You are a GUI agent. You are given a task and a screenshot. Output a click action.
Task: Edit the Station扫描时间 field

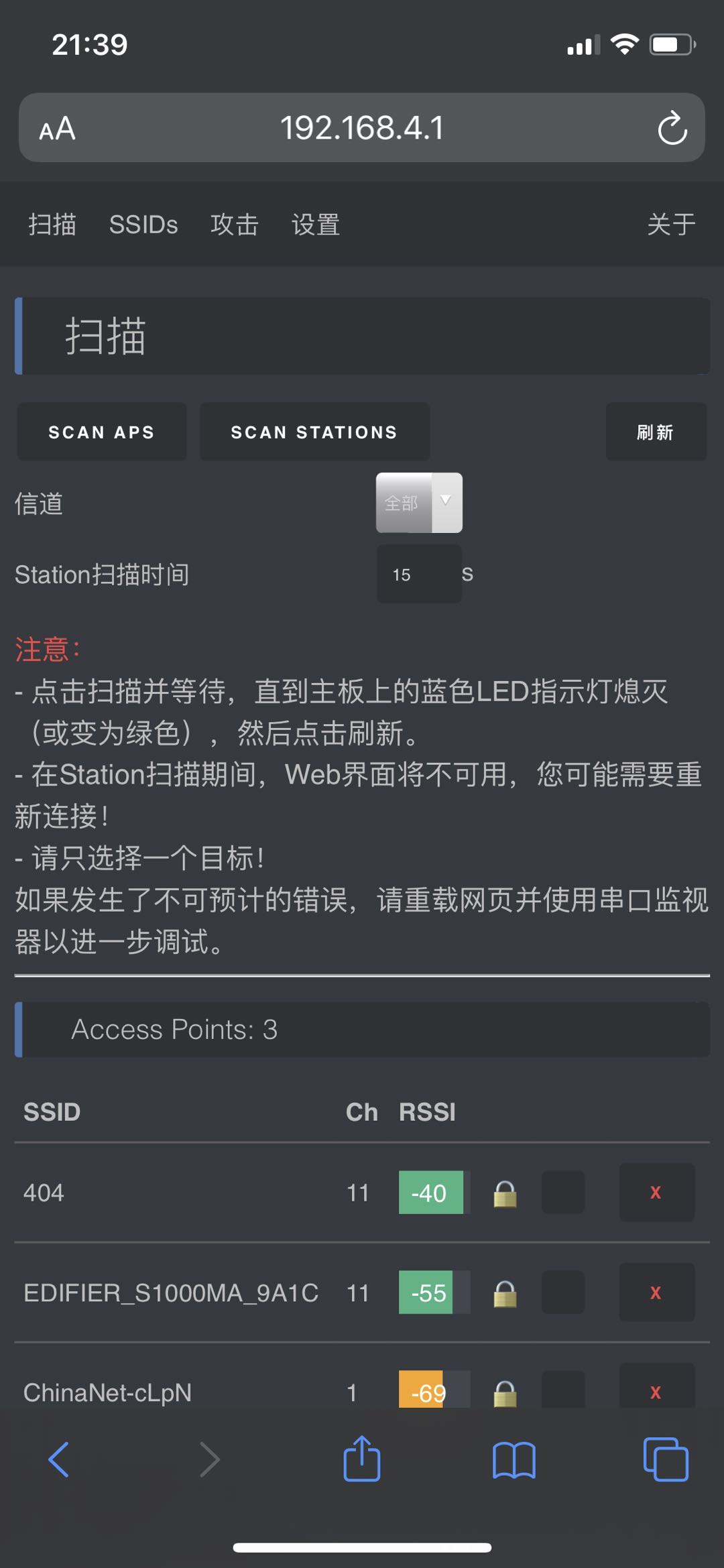pyautogui.click(x=418, y=574)
